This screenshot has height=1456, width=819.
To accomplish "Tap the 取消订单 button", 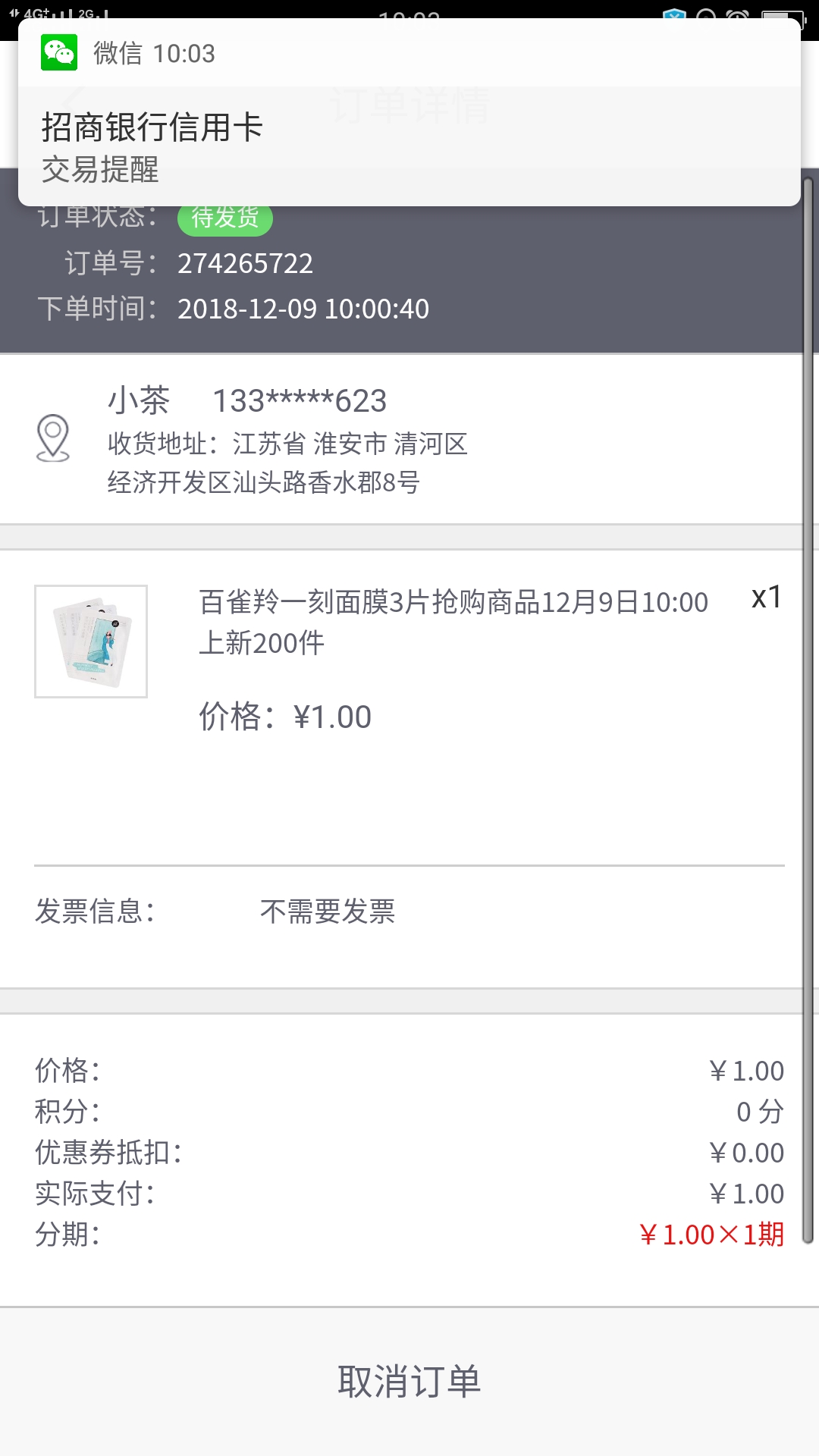I will [x=409, y=1381].
